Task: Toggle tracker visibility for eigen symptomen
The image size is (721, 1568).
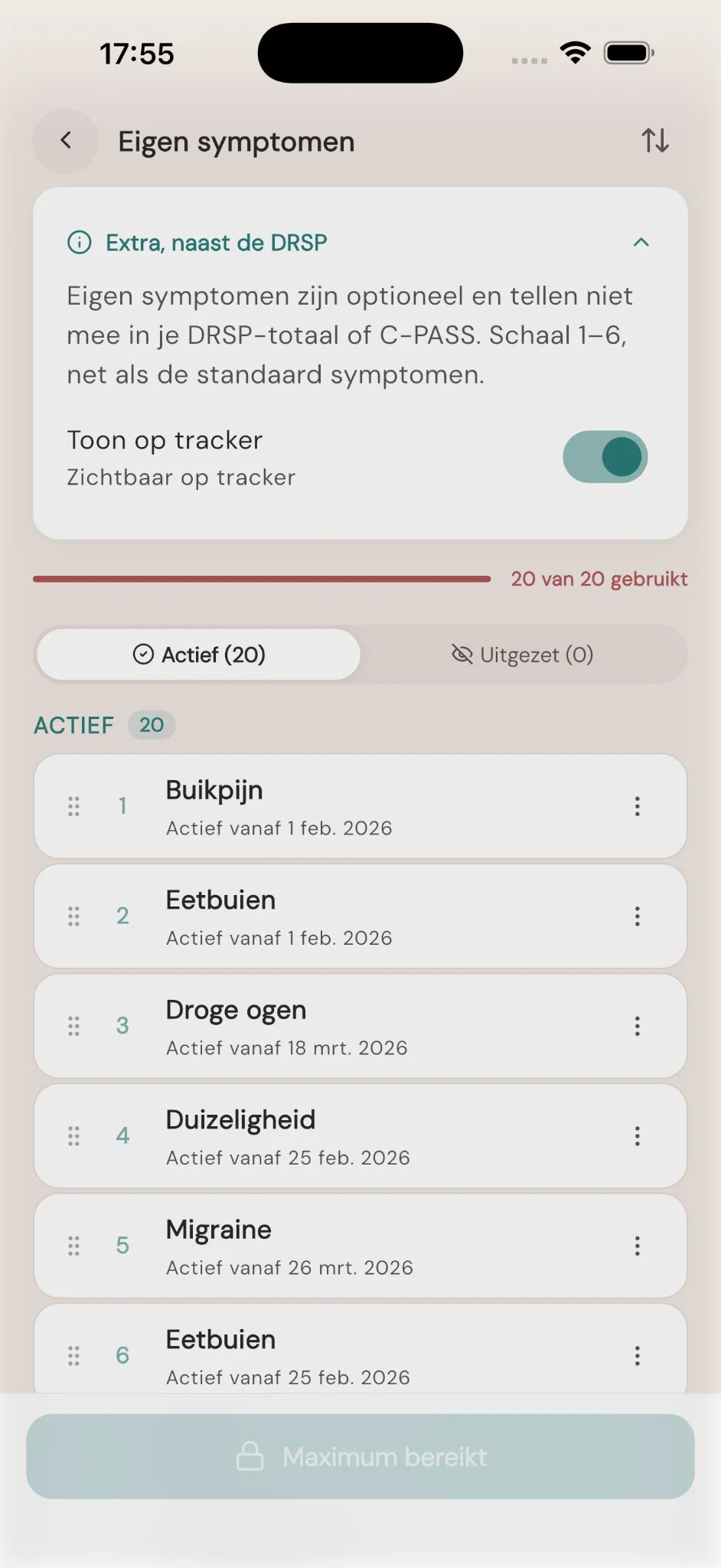Action: [x=605, y=456]
